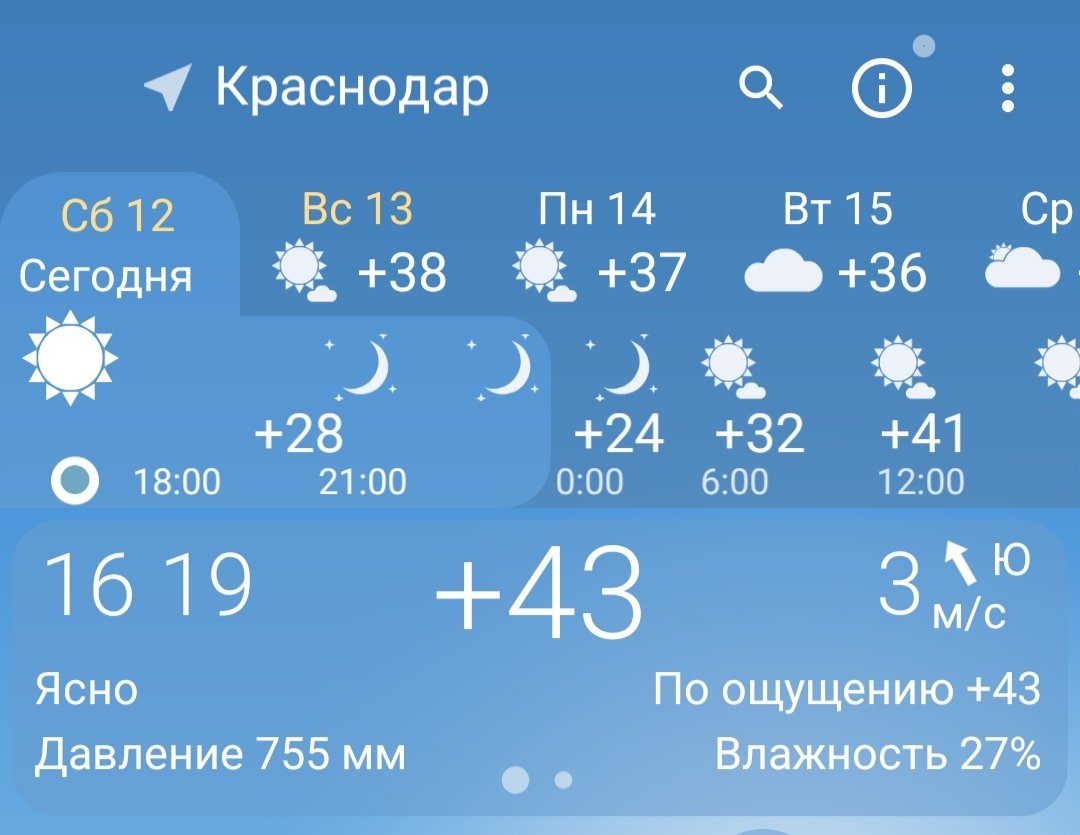
Task: Switch to the Вс 13 forecast
Action: [360, 245]
